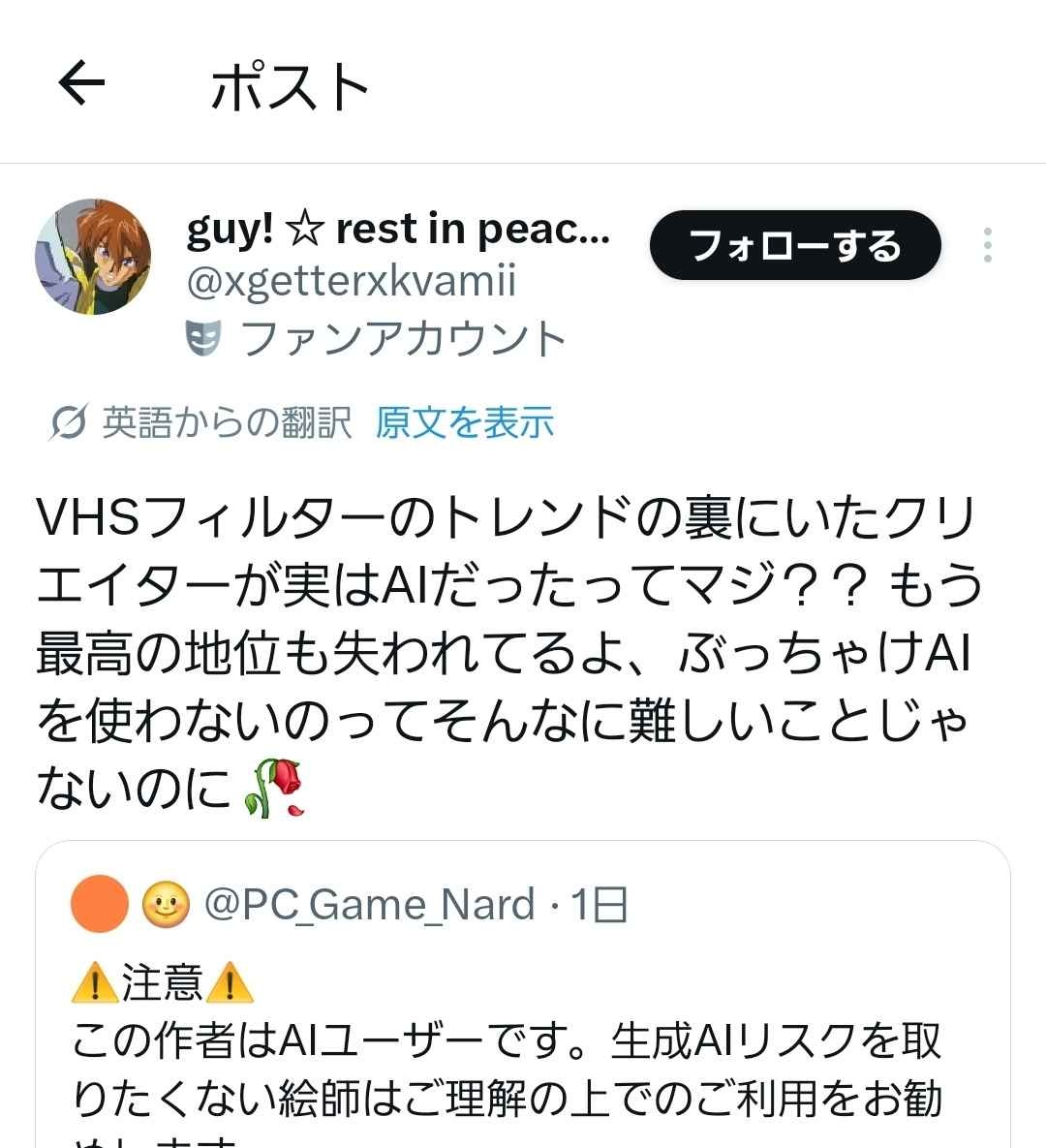The width and height of the screenshot is (1046, 1148).
Task: Open the quoted post from @PC_Game_Nard
Action: tap(523, 1037)
